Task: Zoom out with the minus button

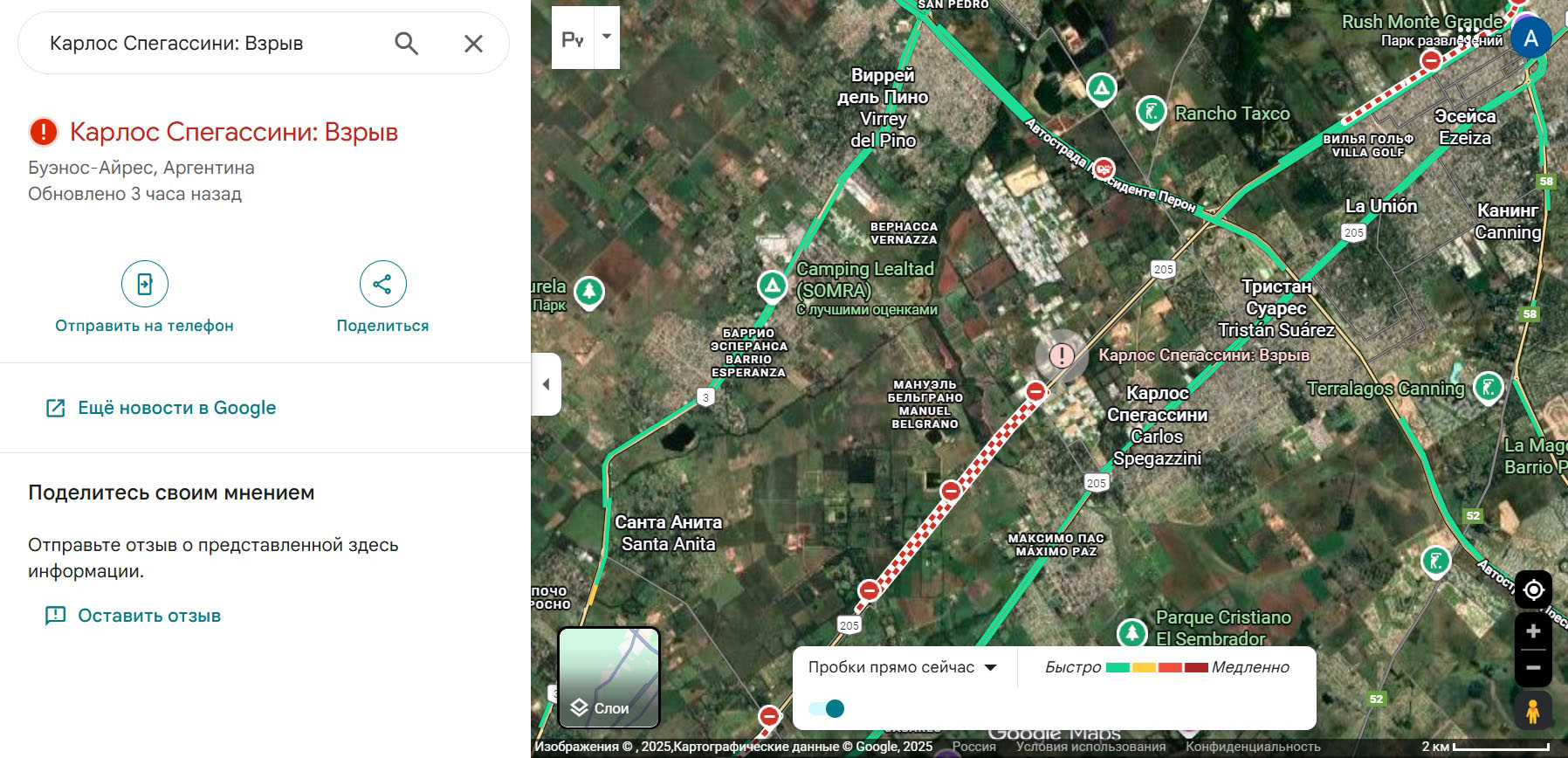Action: click(x=1533, y=668)
